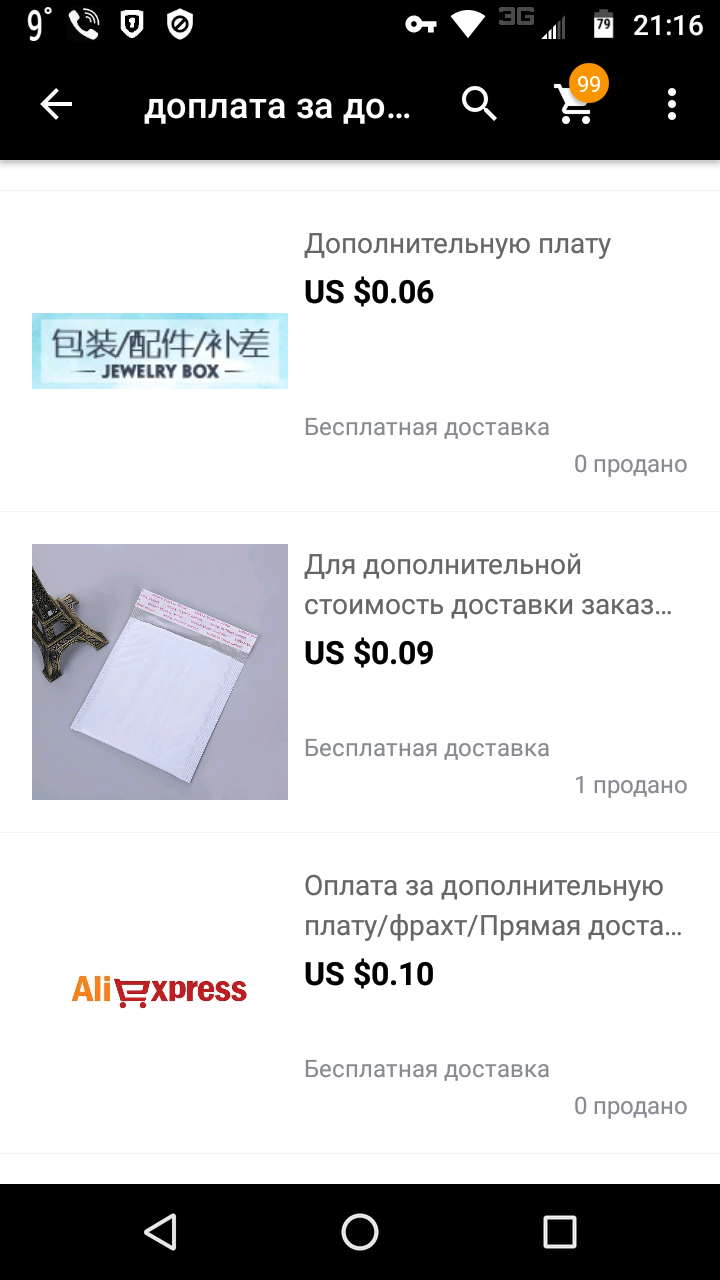Open the three-dot overflow menu
The width and height of the screenshot is (720, 1280).
coord(672,104)
